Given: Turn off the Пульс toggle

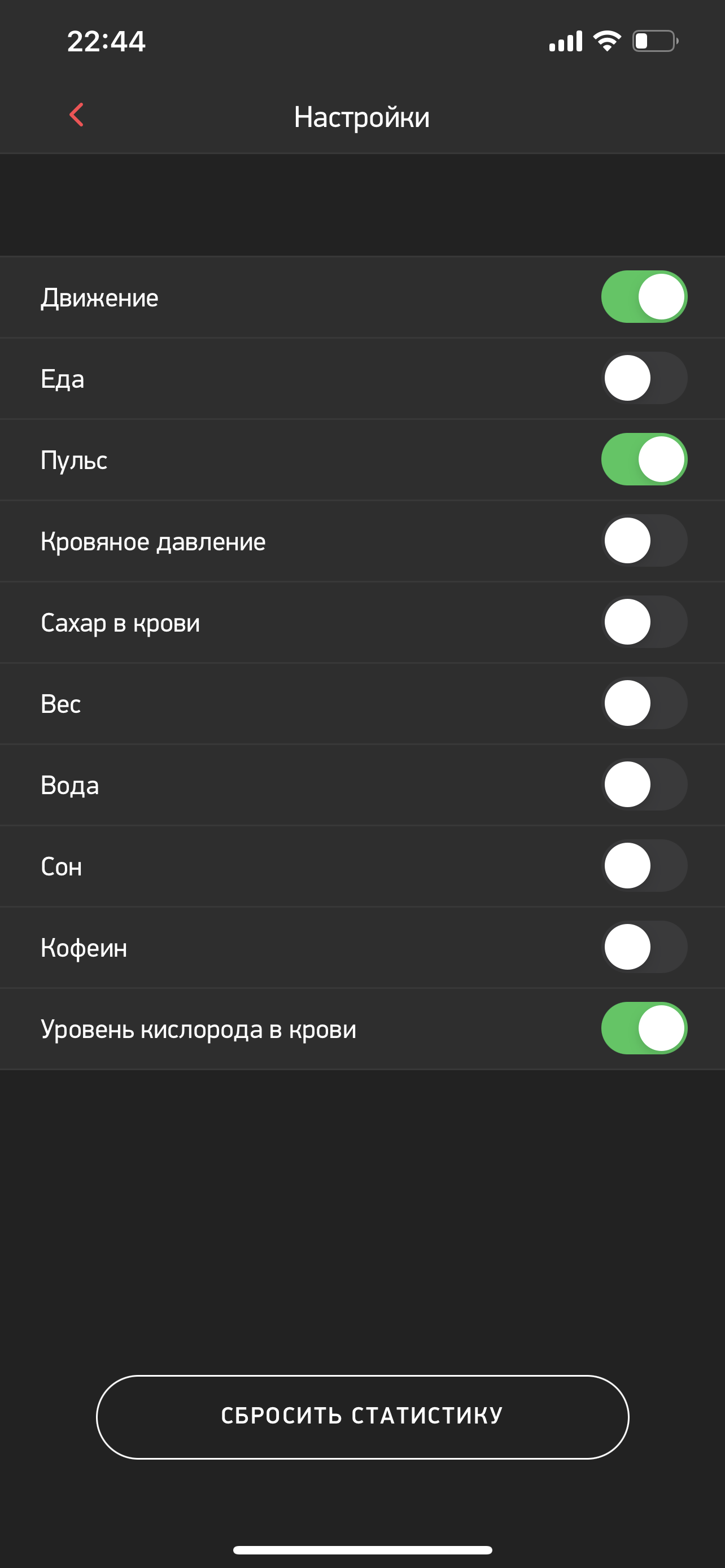Looking at the screenshot, I should (644, 459).
